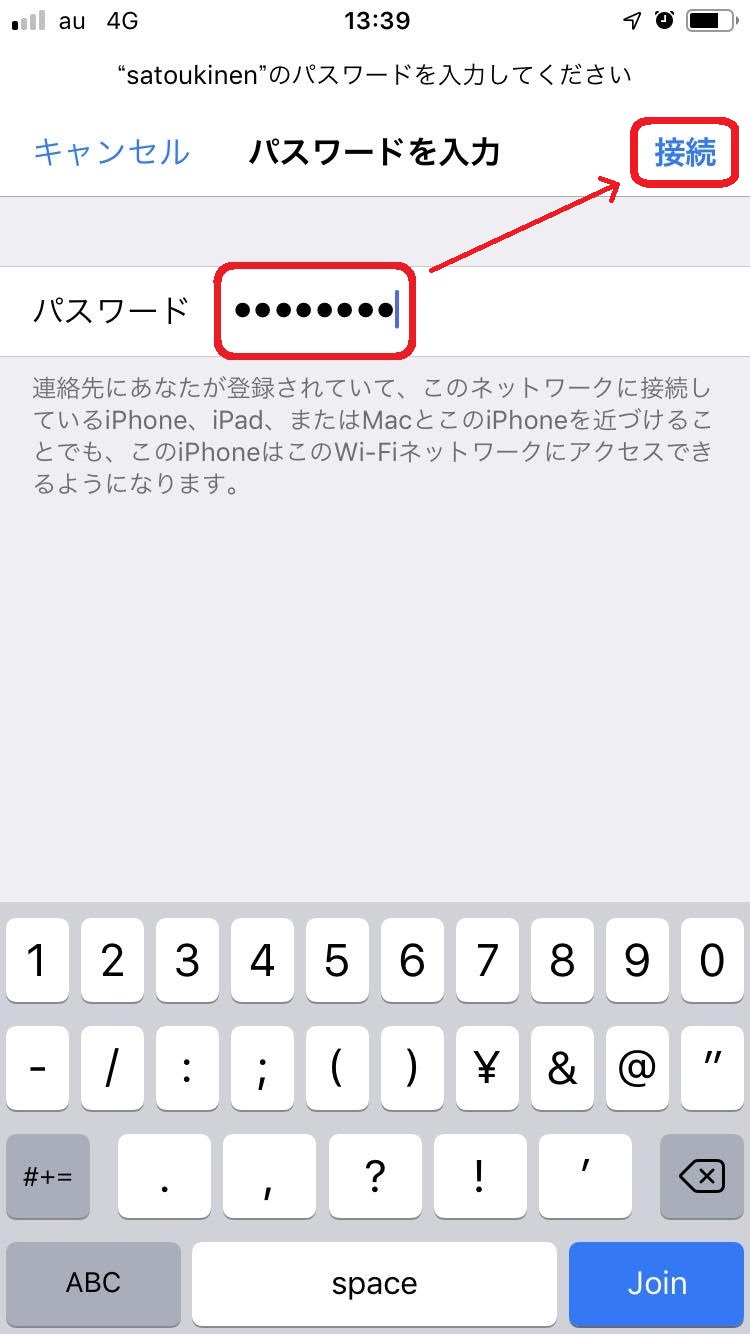Tap the @ key

click(637, 1069)
